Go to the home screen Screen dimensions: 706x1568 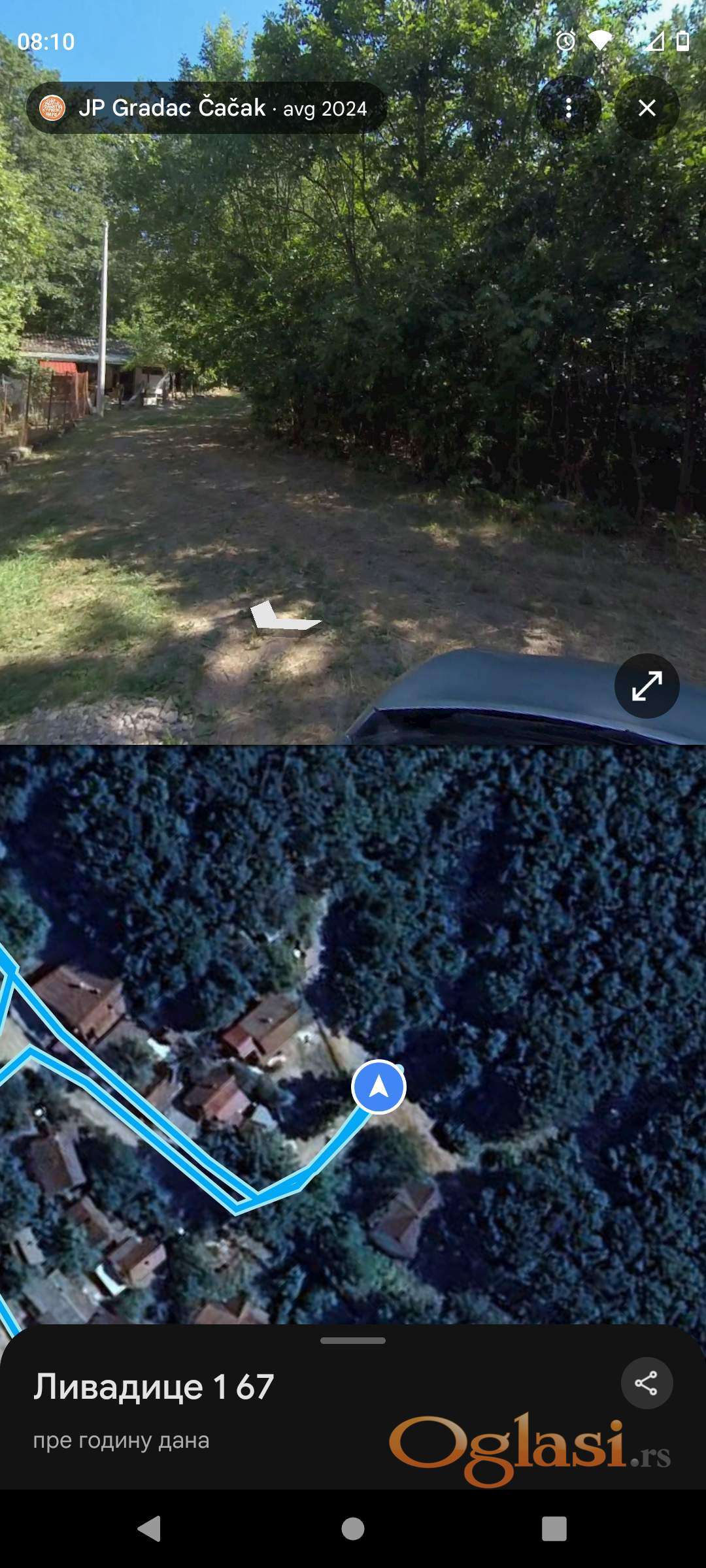[353, 1529]
